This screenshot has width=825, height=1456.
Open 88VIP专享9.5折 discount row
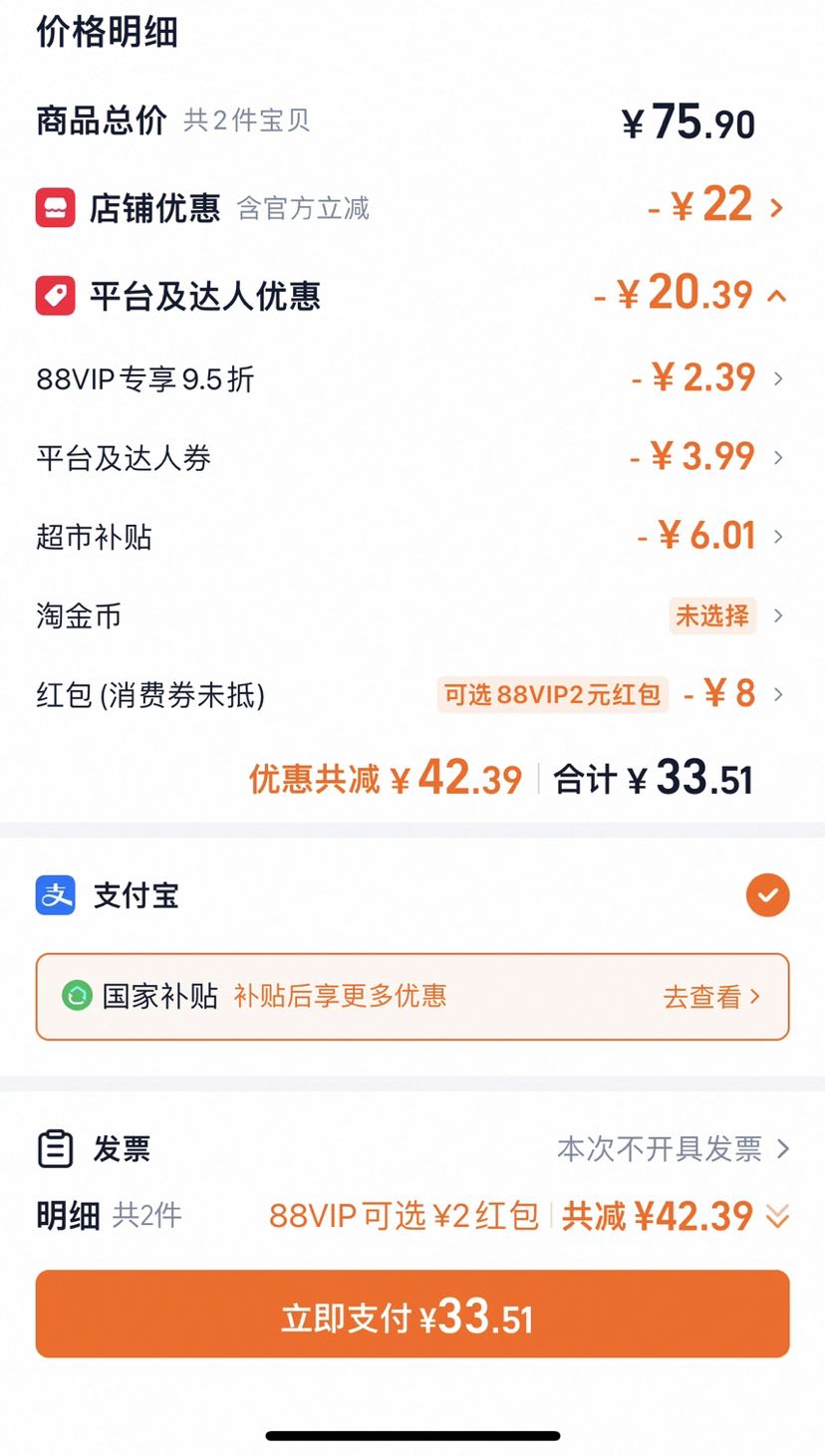click(x=412, y=378)
